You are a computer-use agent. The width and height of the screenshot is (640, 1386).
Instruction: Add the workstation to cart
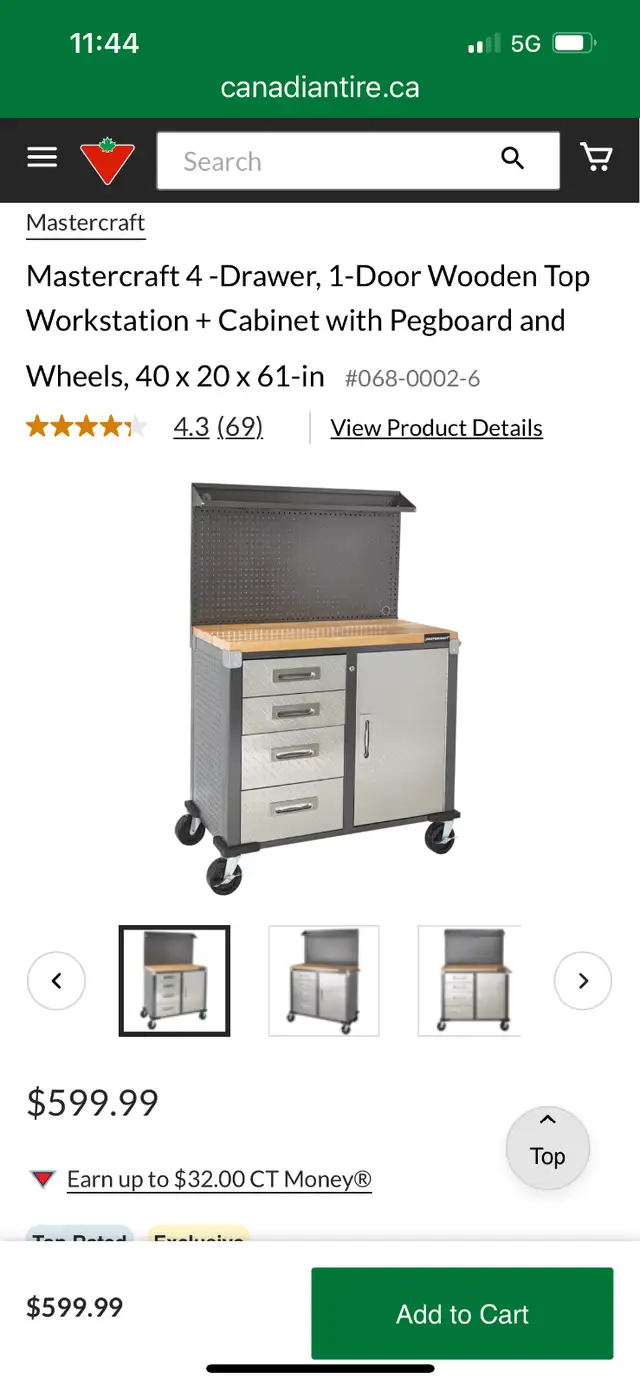coord(462,1314)
